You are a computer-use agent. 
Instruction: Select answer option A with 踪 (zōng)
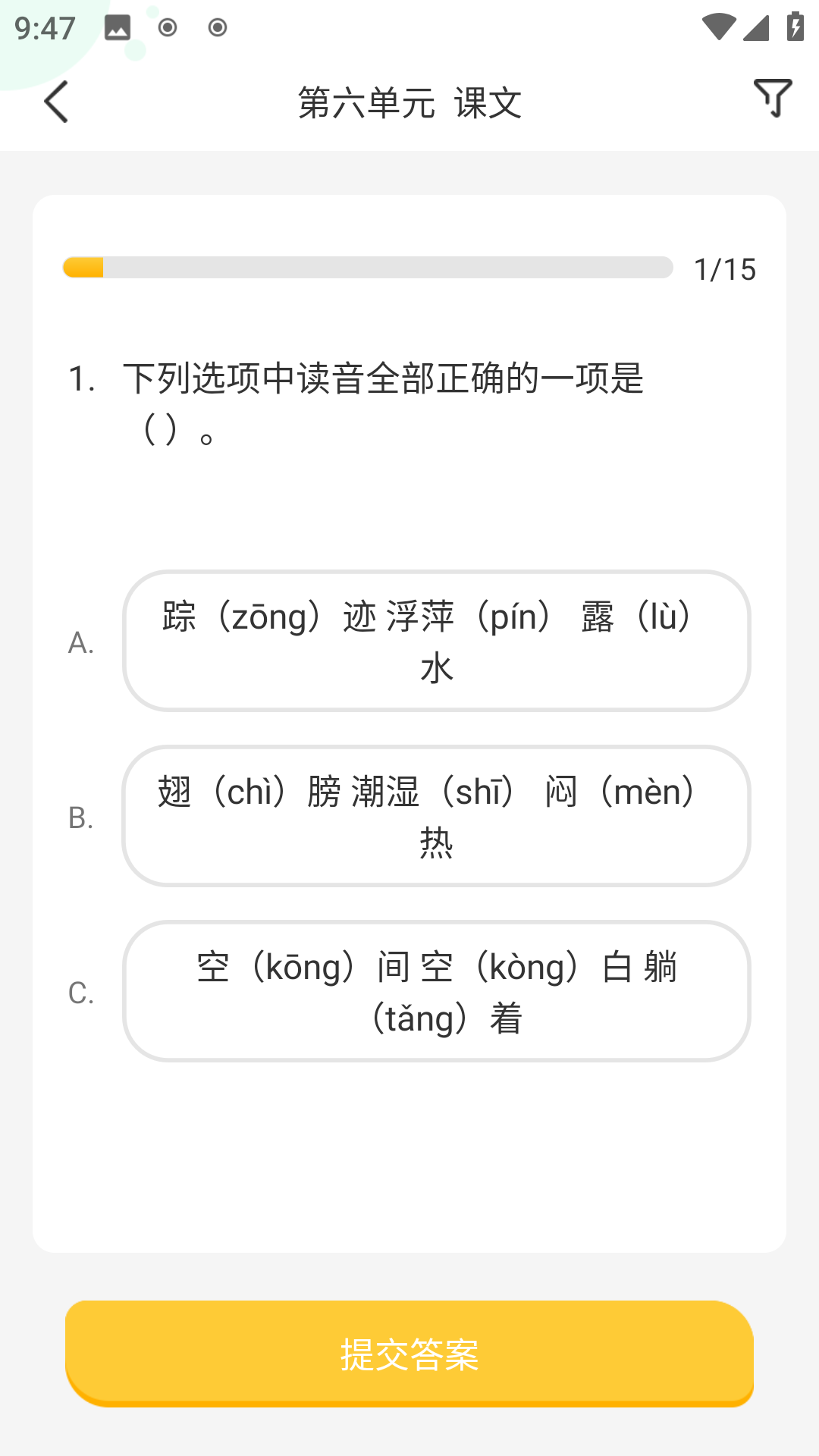point(437,641)
